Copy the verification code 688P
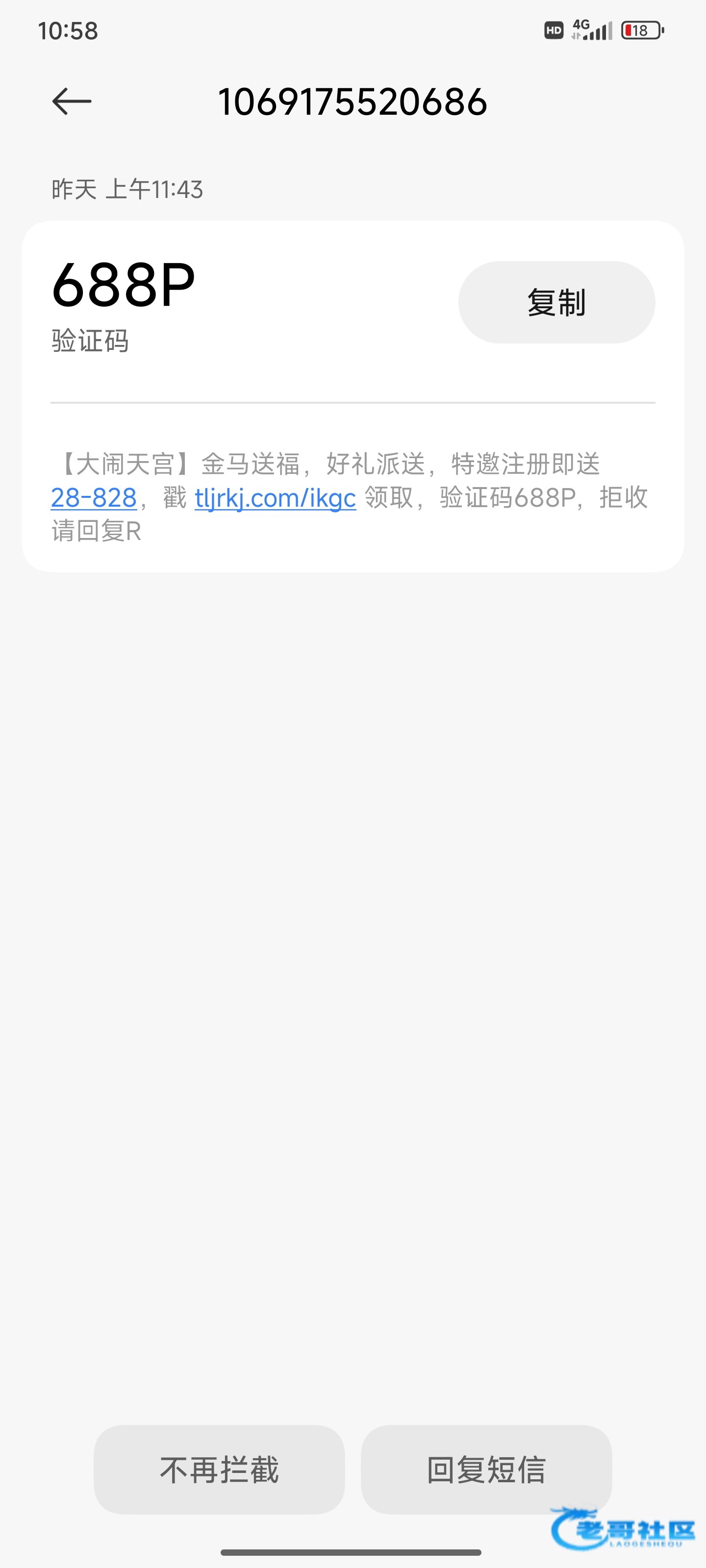The height and width of the screenshot is (1568, 706). coord(556,302)
